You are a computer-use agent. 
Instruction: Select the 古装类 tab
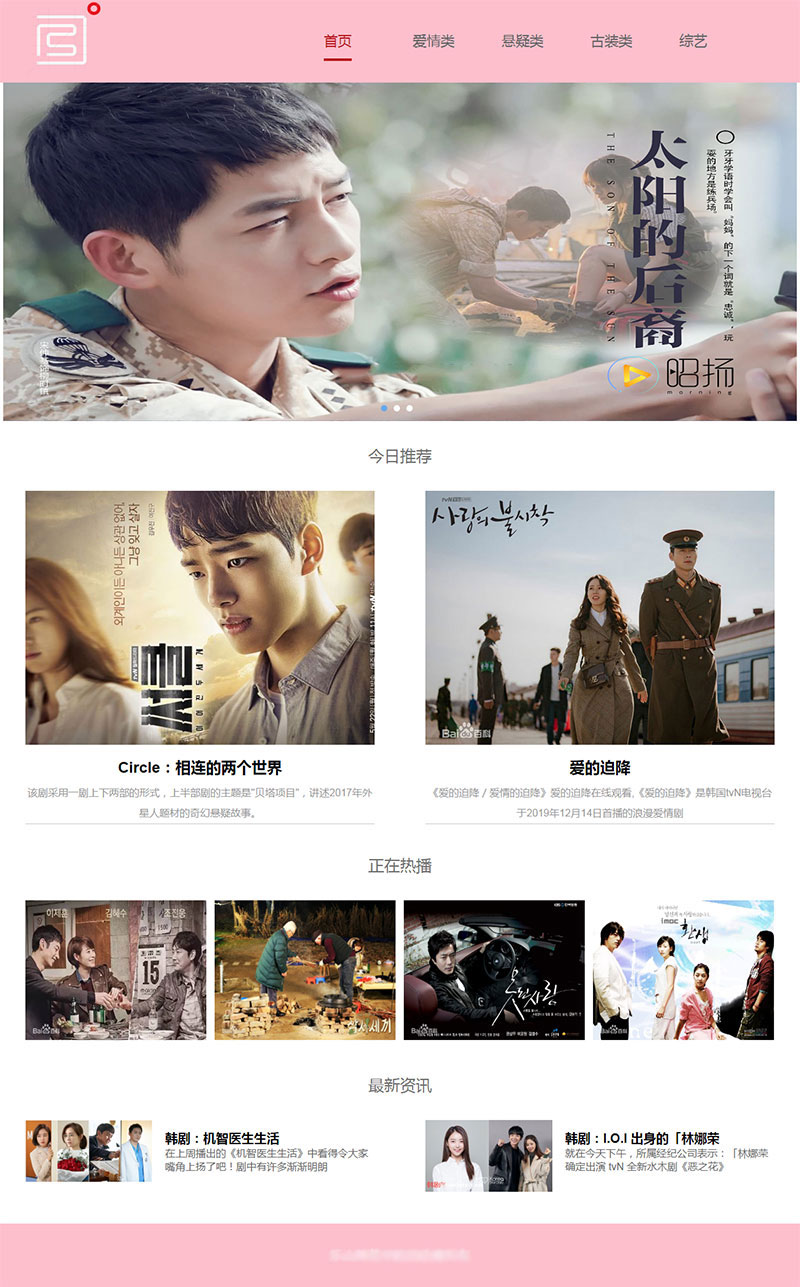[611, 42]
